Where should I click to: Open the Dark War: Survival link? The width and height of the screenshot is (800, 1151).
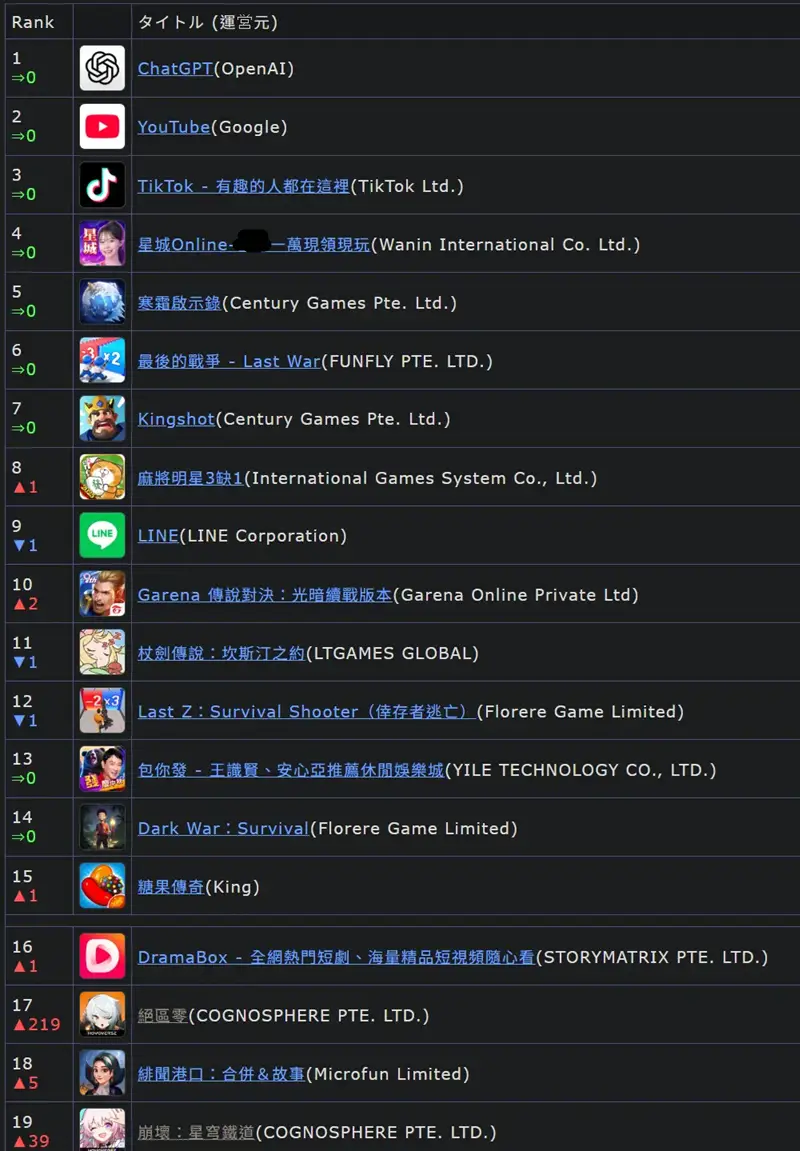click(x=223, y=828)
